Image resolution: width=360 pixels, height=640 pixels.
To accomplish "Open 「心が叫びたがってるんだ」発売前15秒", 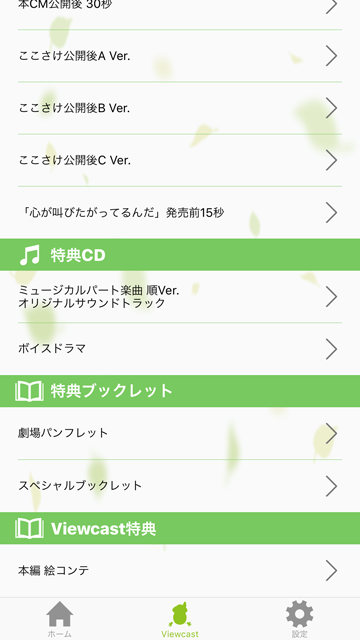I will (x=180, y=213).
